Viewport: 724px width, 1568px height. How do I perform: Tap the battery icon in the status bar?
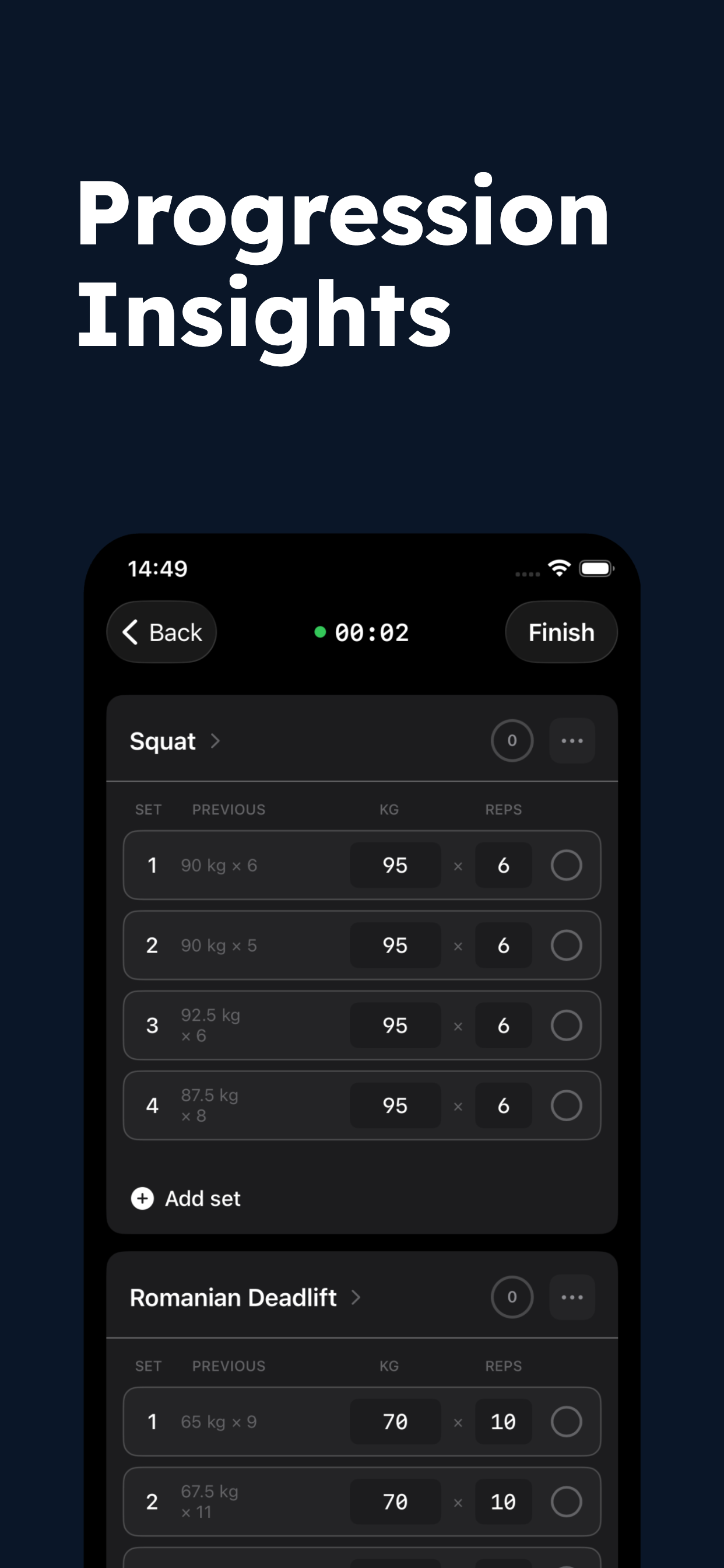[x=596, y=568]
